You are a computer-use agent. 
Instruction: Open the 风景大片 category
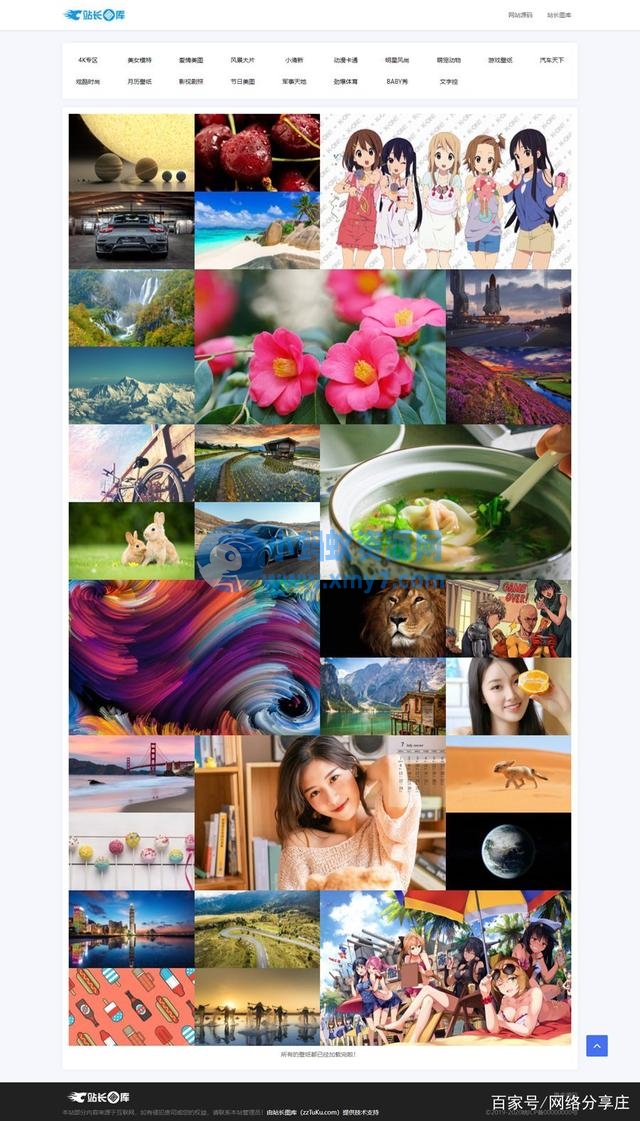(x=243, y=60)
